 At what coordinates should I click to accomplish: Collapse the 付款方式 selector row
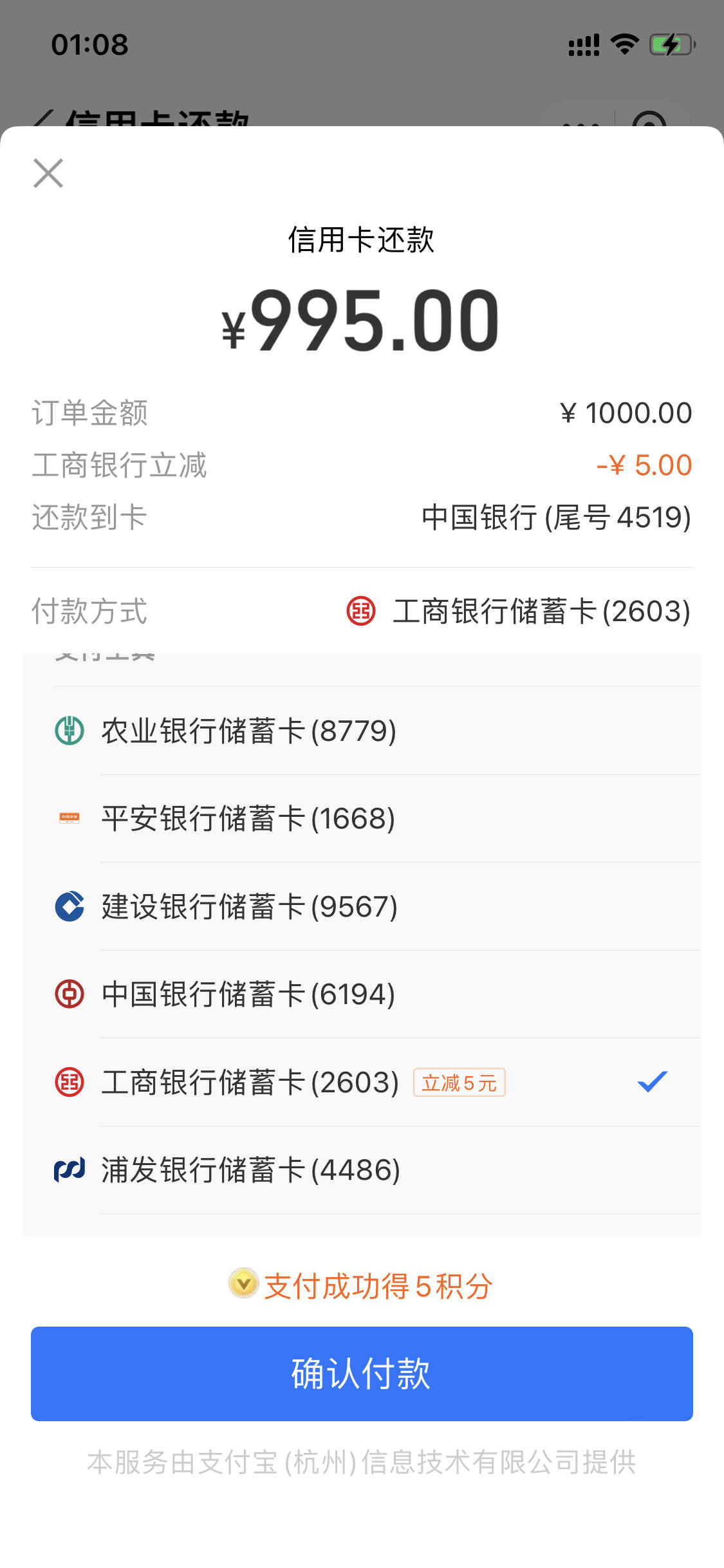point(362,611)
